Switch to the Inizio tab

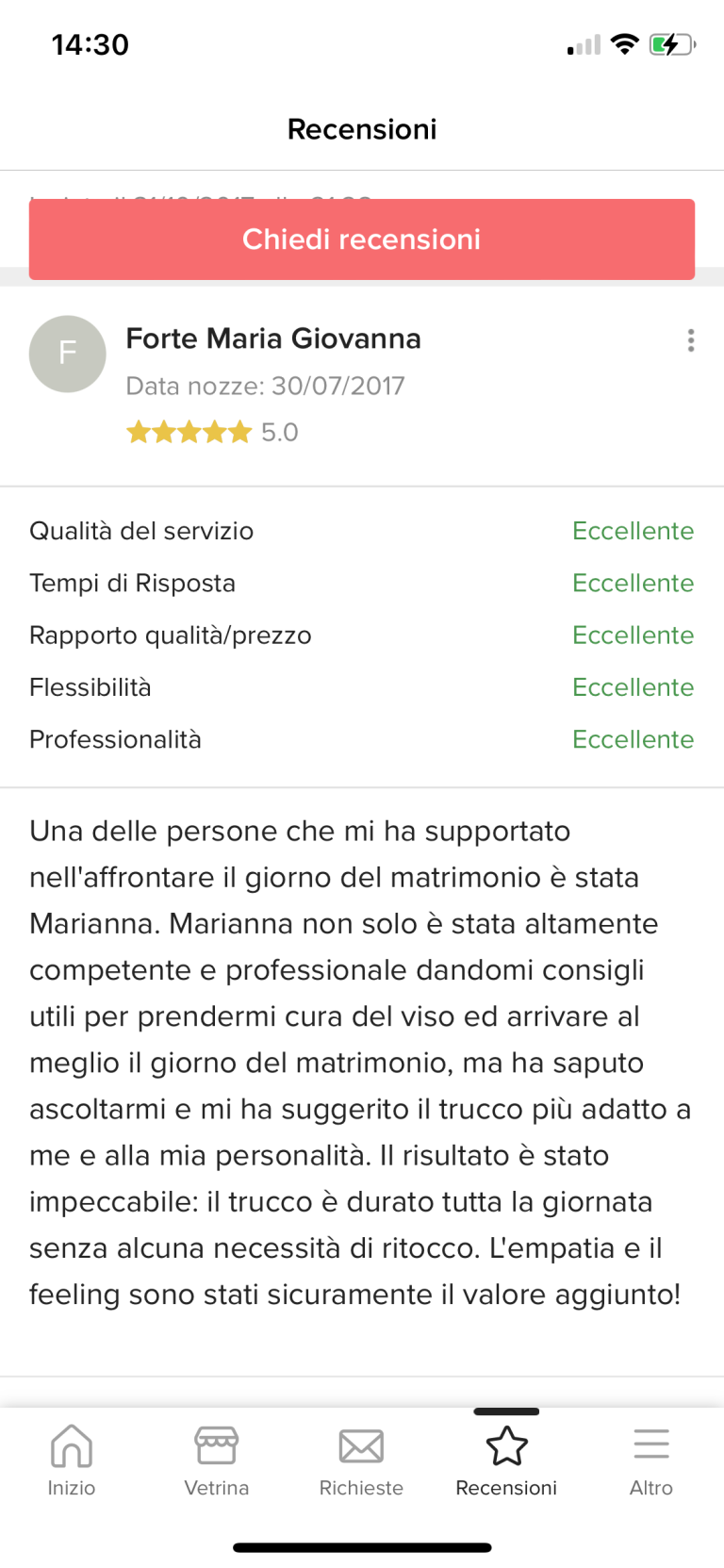pos(72,1460)
